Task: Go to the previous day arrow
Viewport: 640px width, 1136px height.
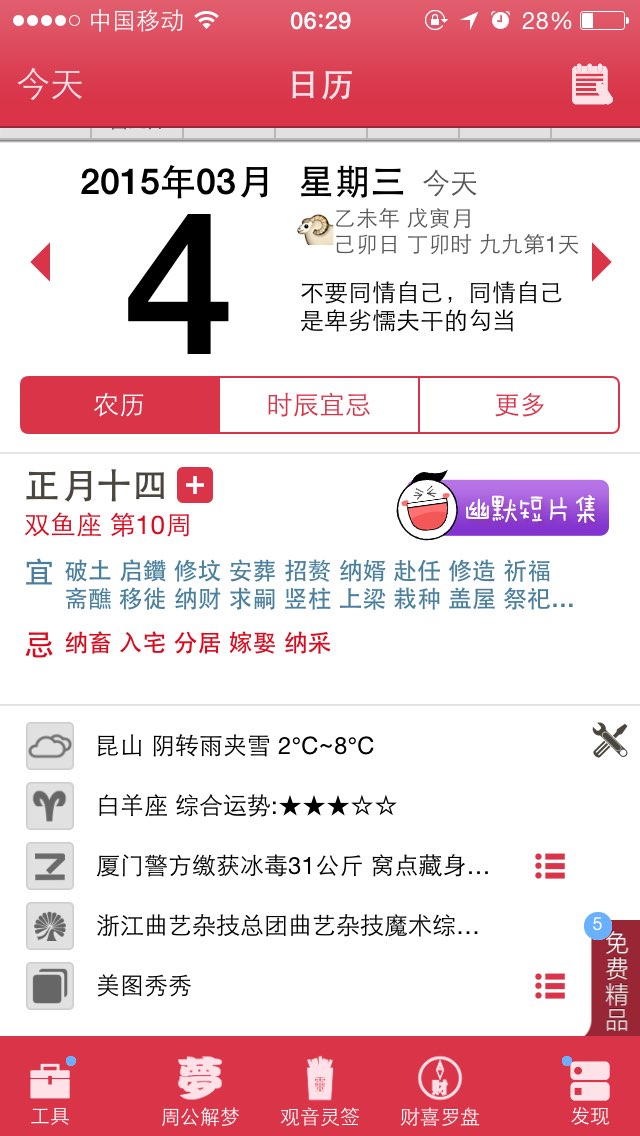Action: click(41, 262)
